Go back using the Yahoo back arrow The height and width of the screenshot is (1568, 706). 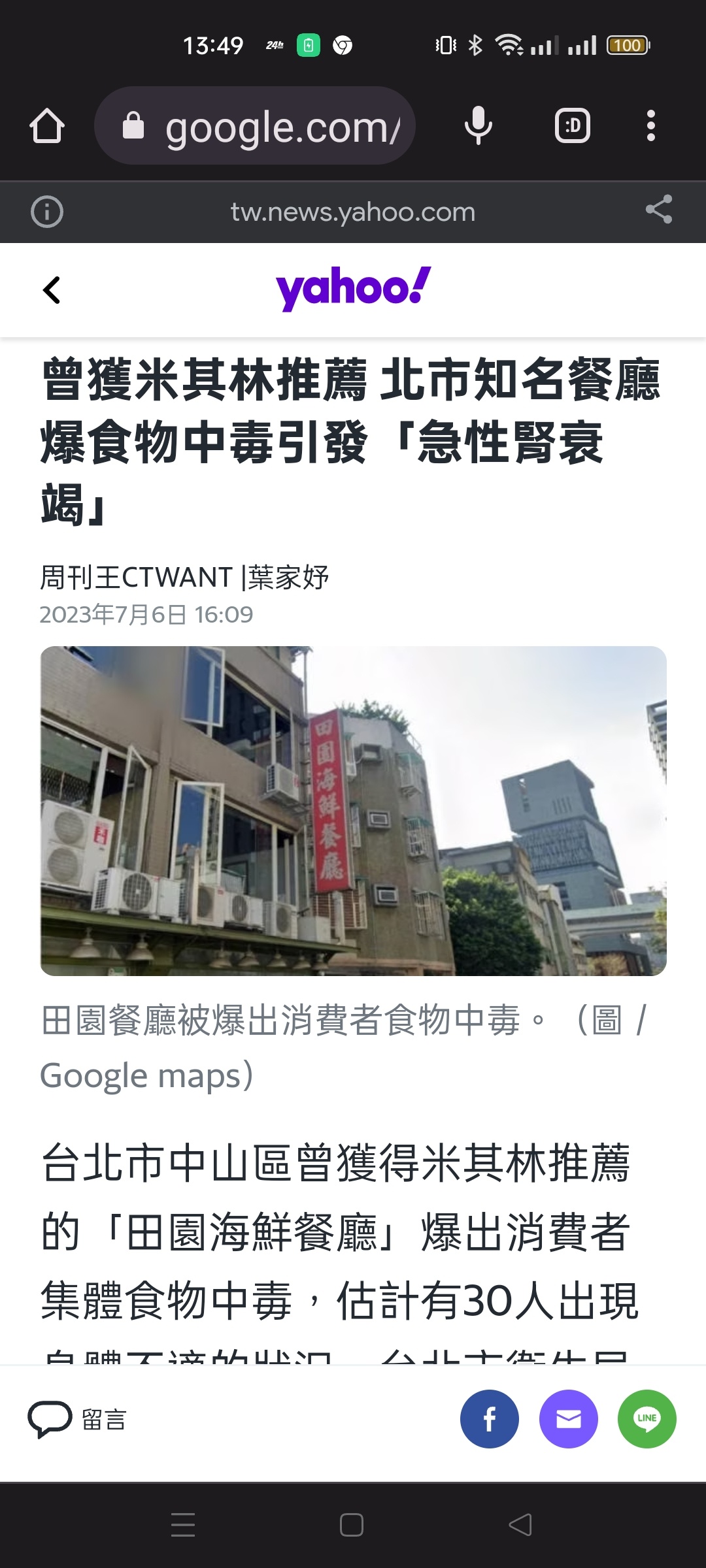pyautogui.click(x=52, y=290)
